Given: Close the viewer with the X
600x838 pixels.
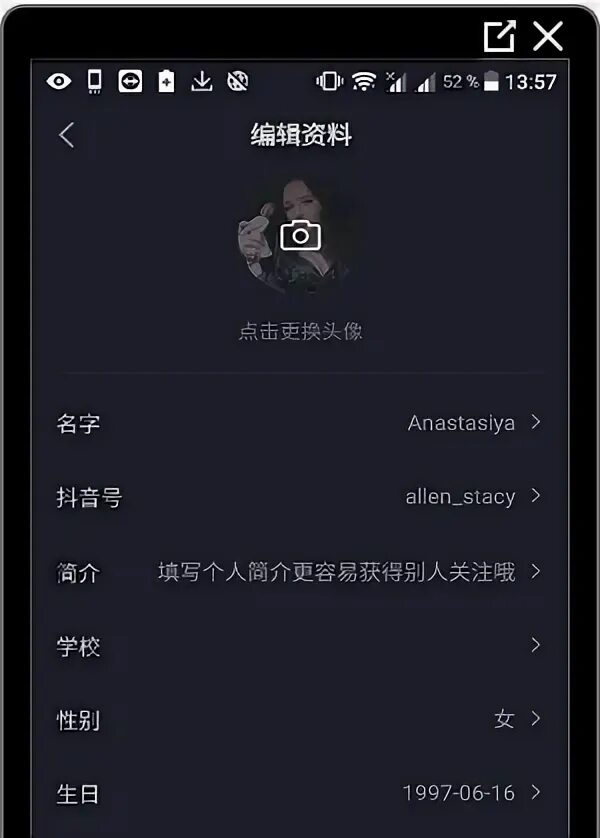Looking at the screenshot, I should (x=548, y=36).
